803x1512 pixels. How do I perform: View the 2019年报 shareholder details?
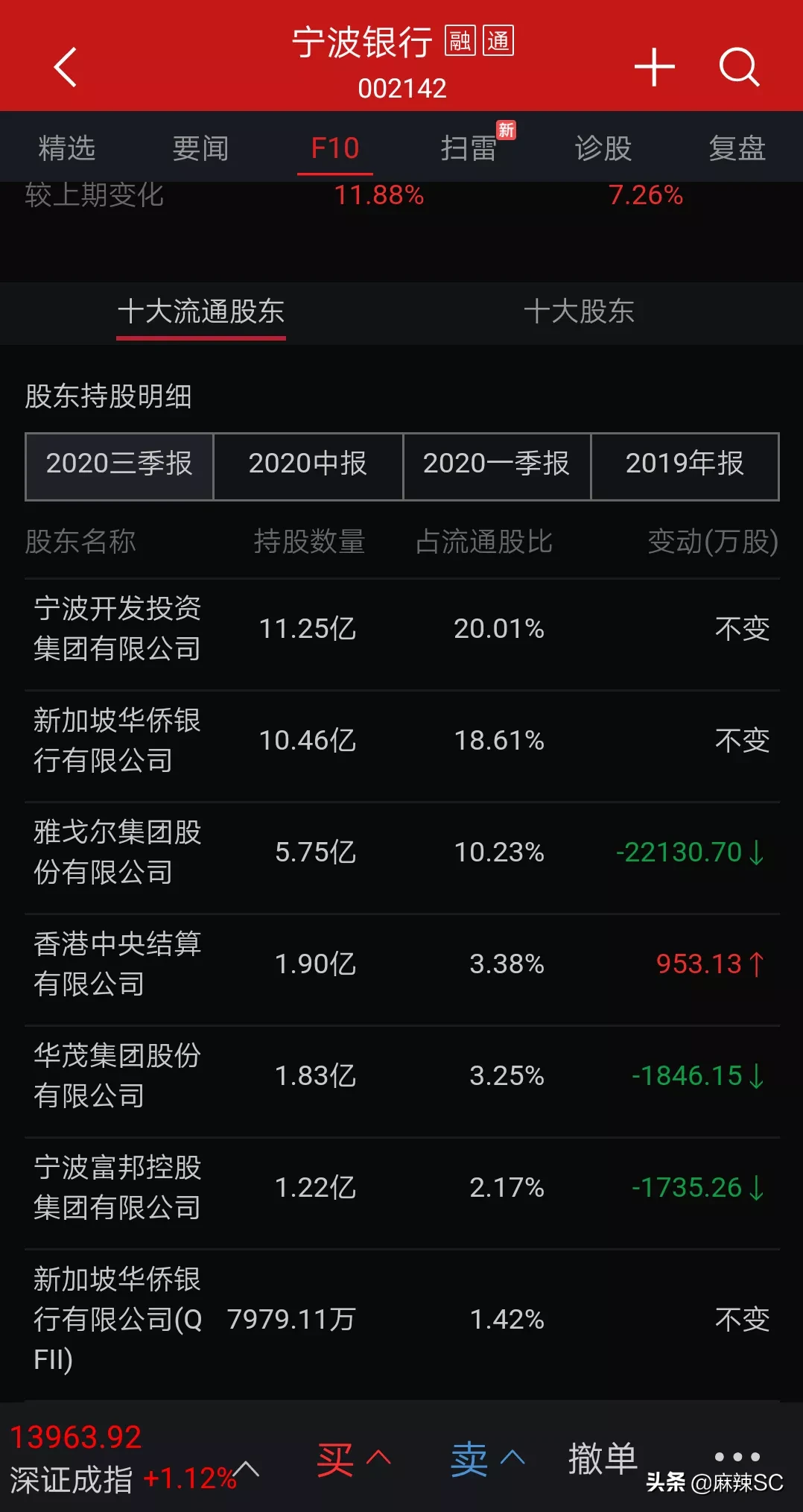tap(685, 464)
